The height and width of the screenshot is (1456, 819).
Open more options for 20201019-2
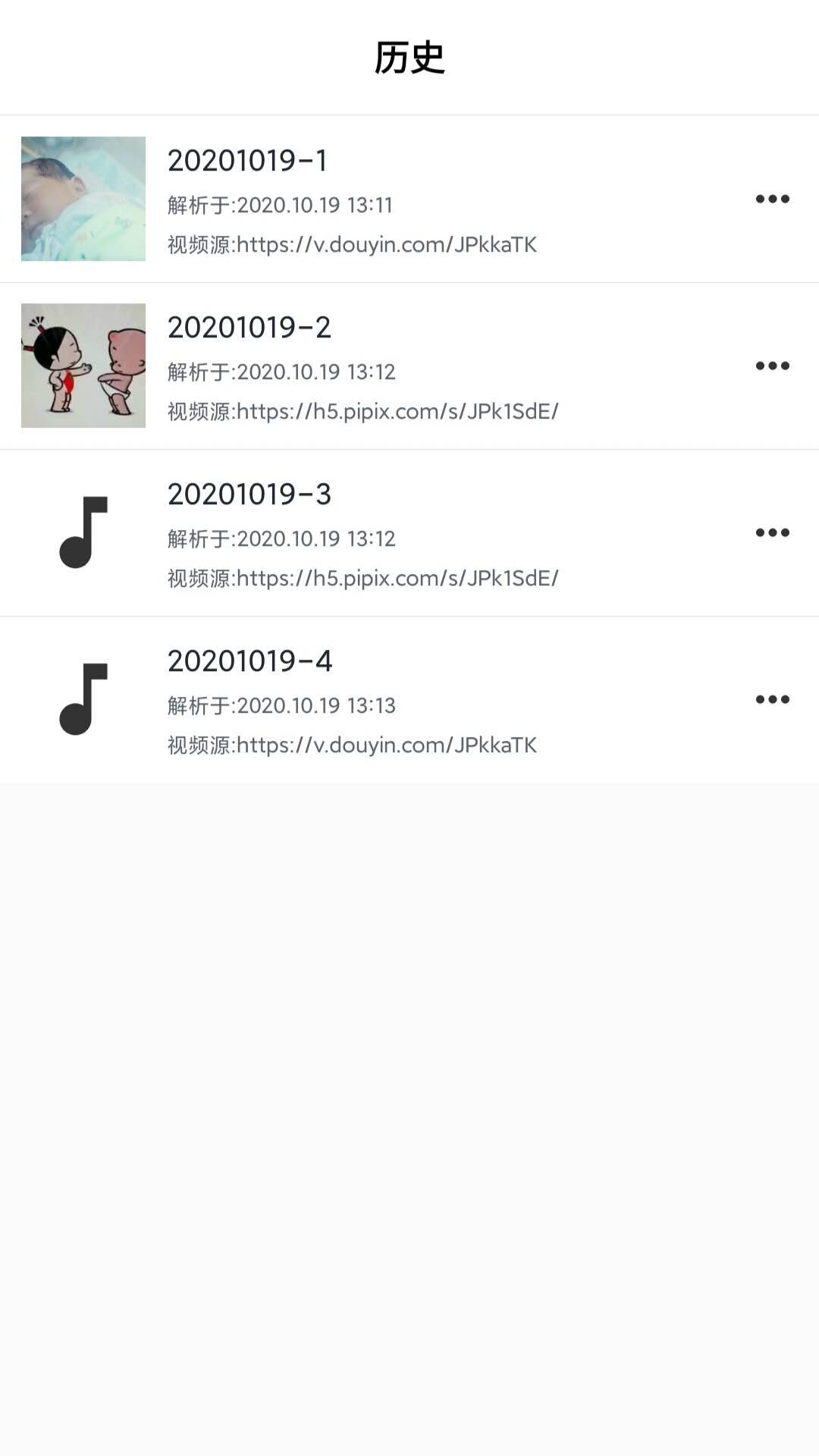tap(772, 366)
